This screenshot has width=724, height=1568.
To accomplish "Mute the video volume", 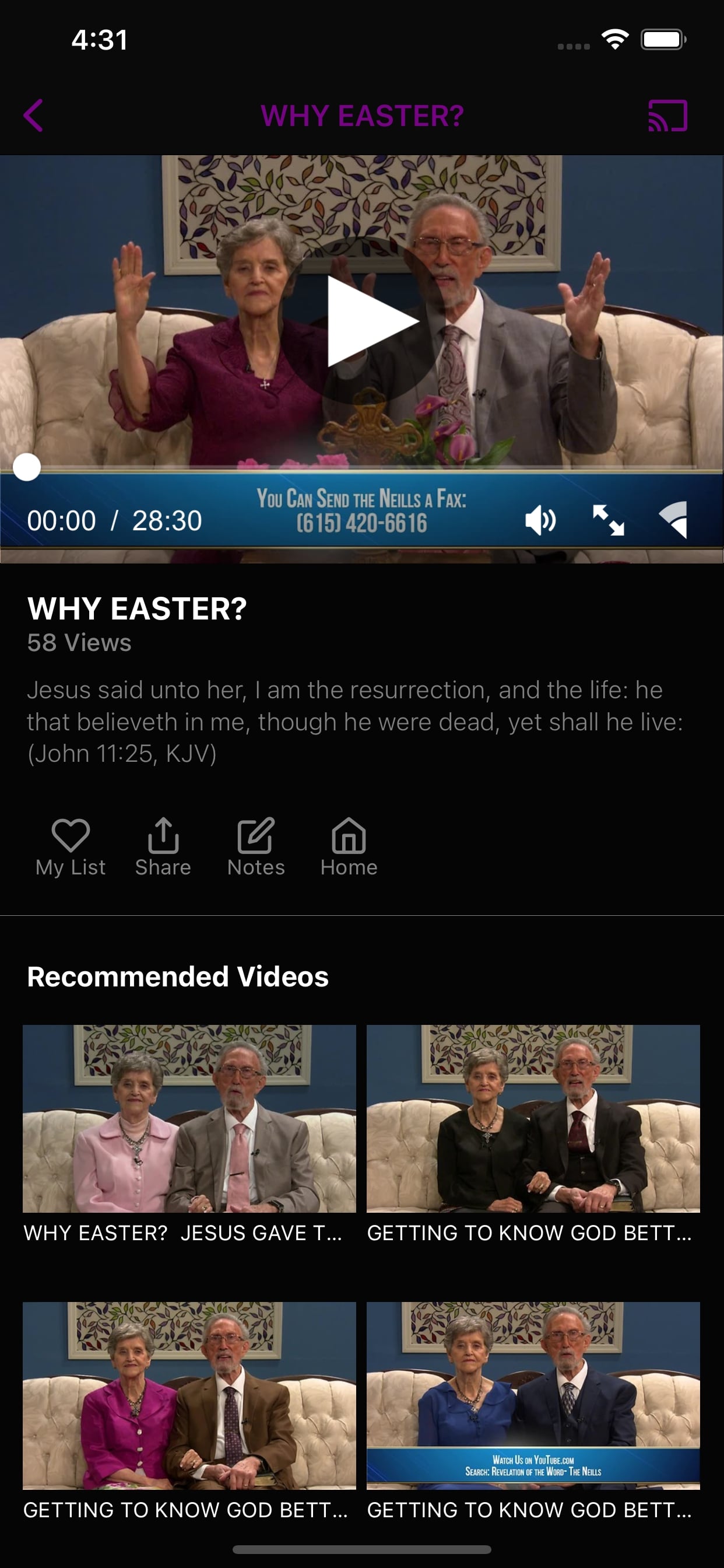I will pos(540,520).
